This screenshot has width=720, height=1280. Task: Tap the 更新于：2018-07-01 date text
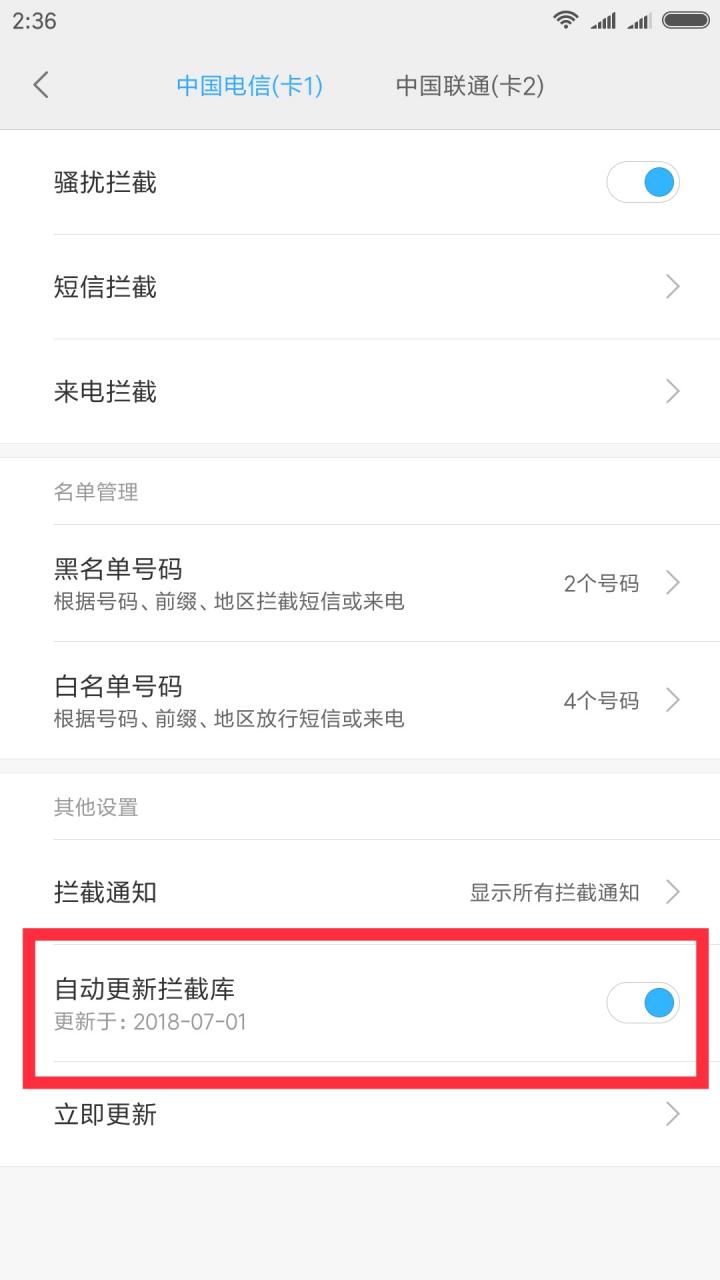click(x=150, y=1022)
